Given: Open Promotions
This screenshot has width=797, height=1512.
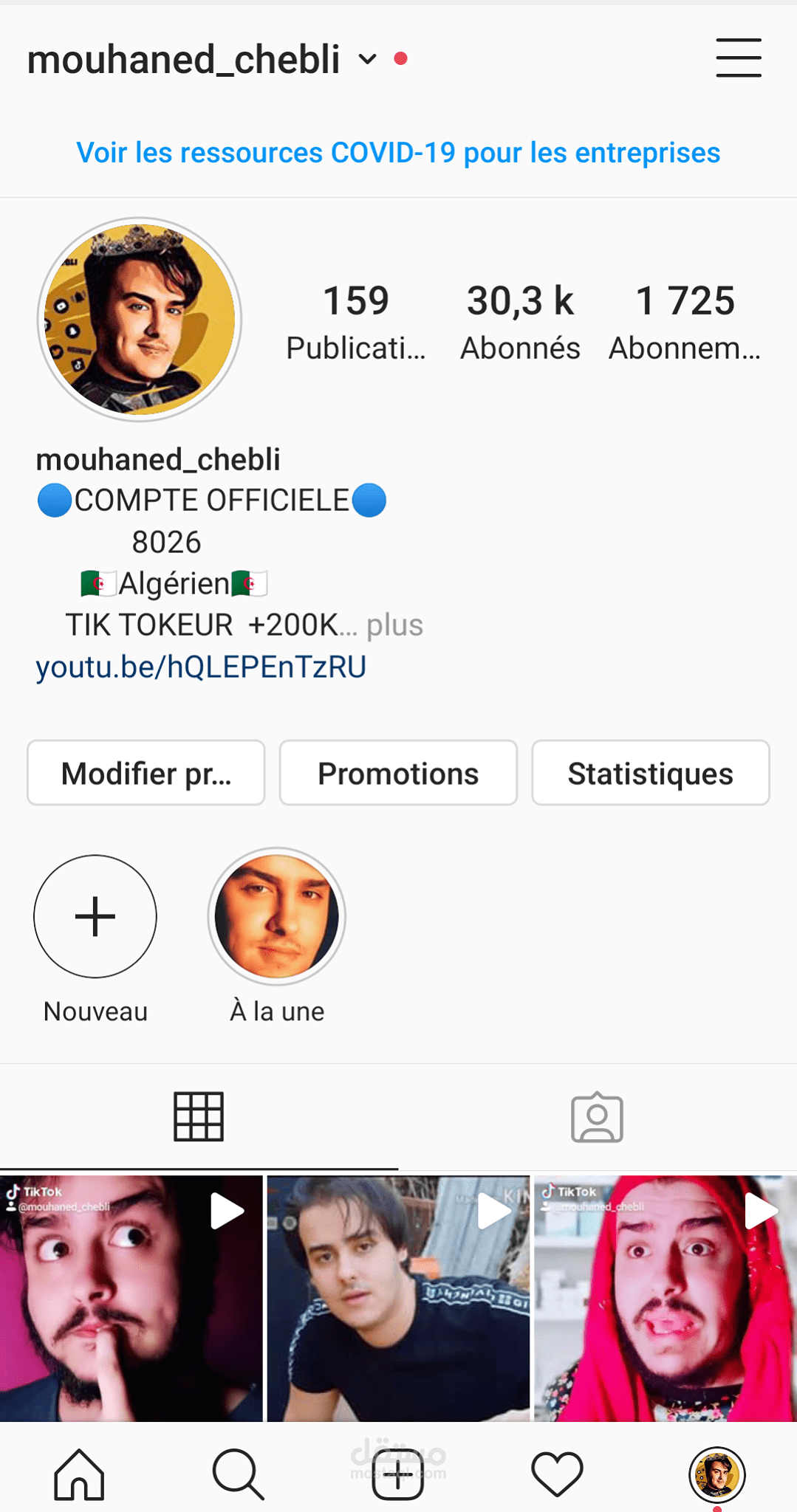Looking at the screenshot, I should point(398,773).
